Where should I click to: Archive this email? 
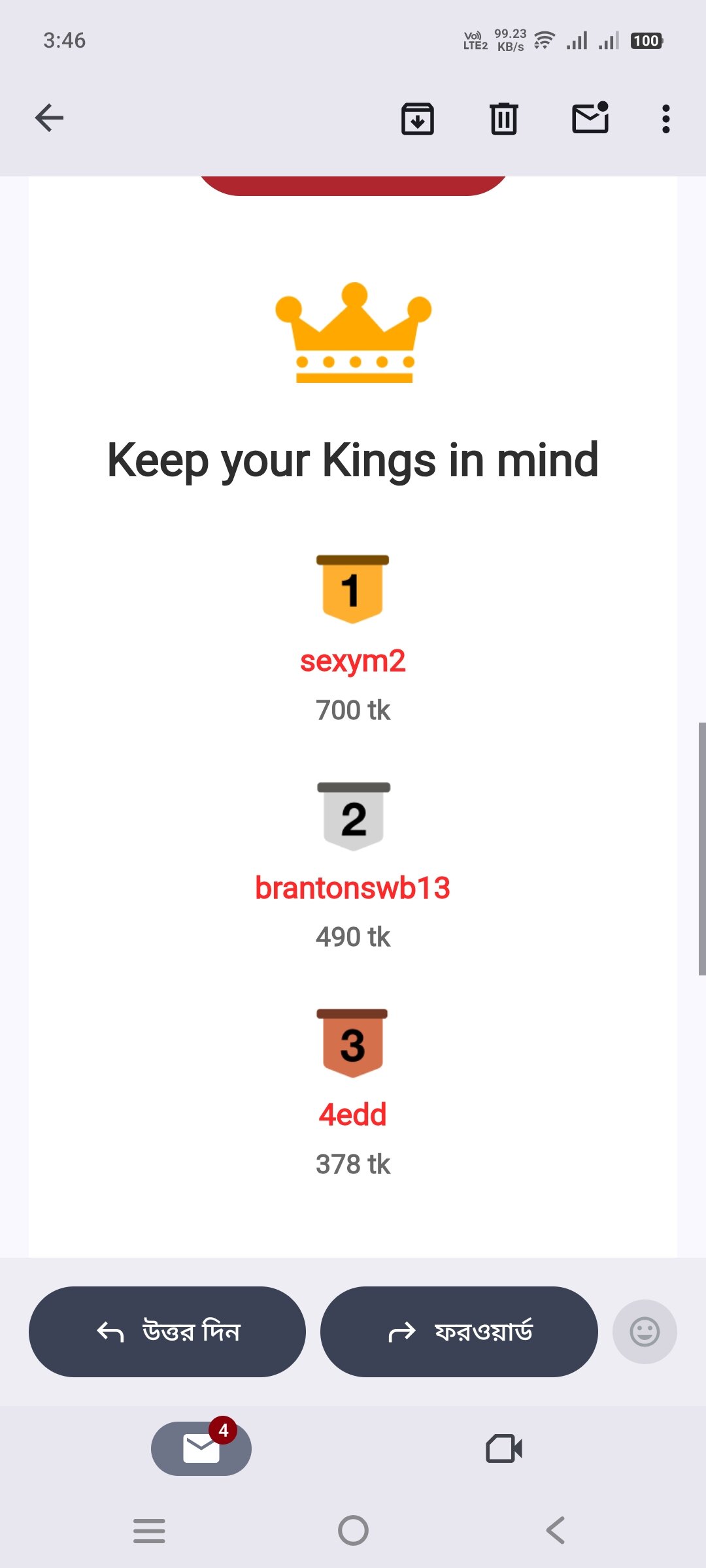[417, 119]
